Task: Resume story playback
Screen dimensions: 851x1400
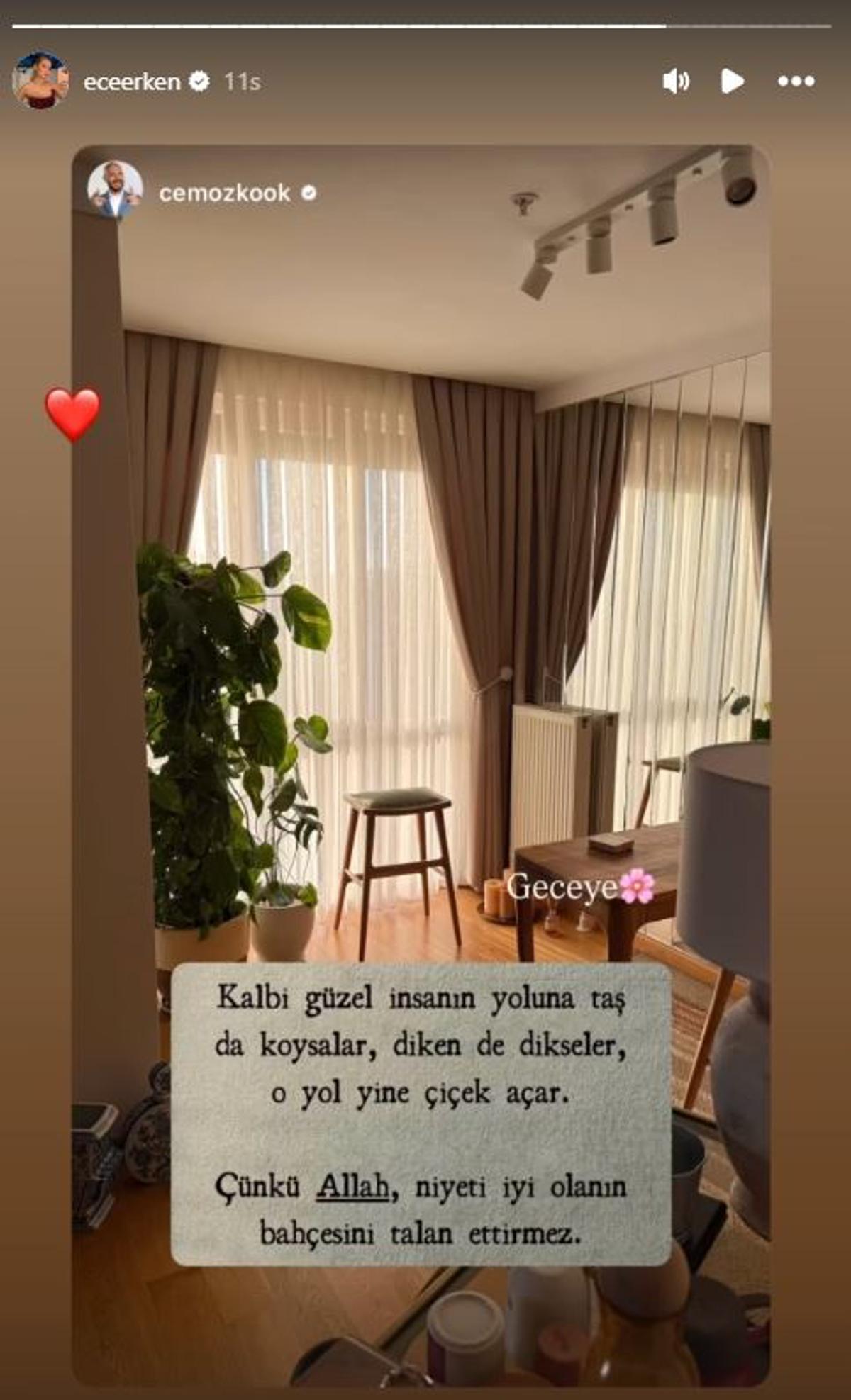Action: [x=732, y=82]
